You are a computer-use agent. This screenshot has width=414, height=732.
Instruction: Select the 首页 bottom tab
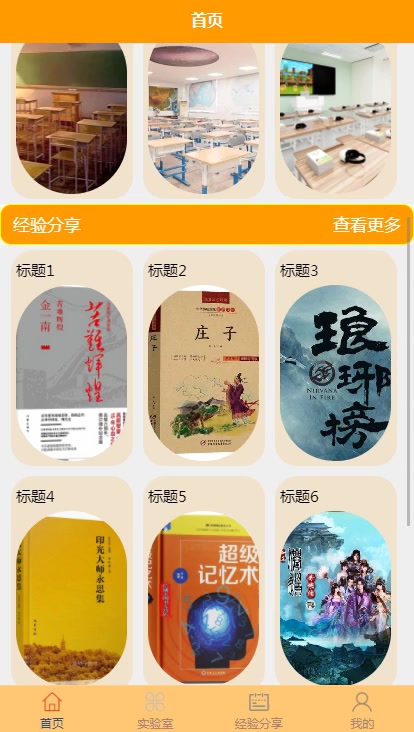click(52, 710)
